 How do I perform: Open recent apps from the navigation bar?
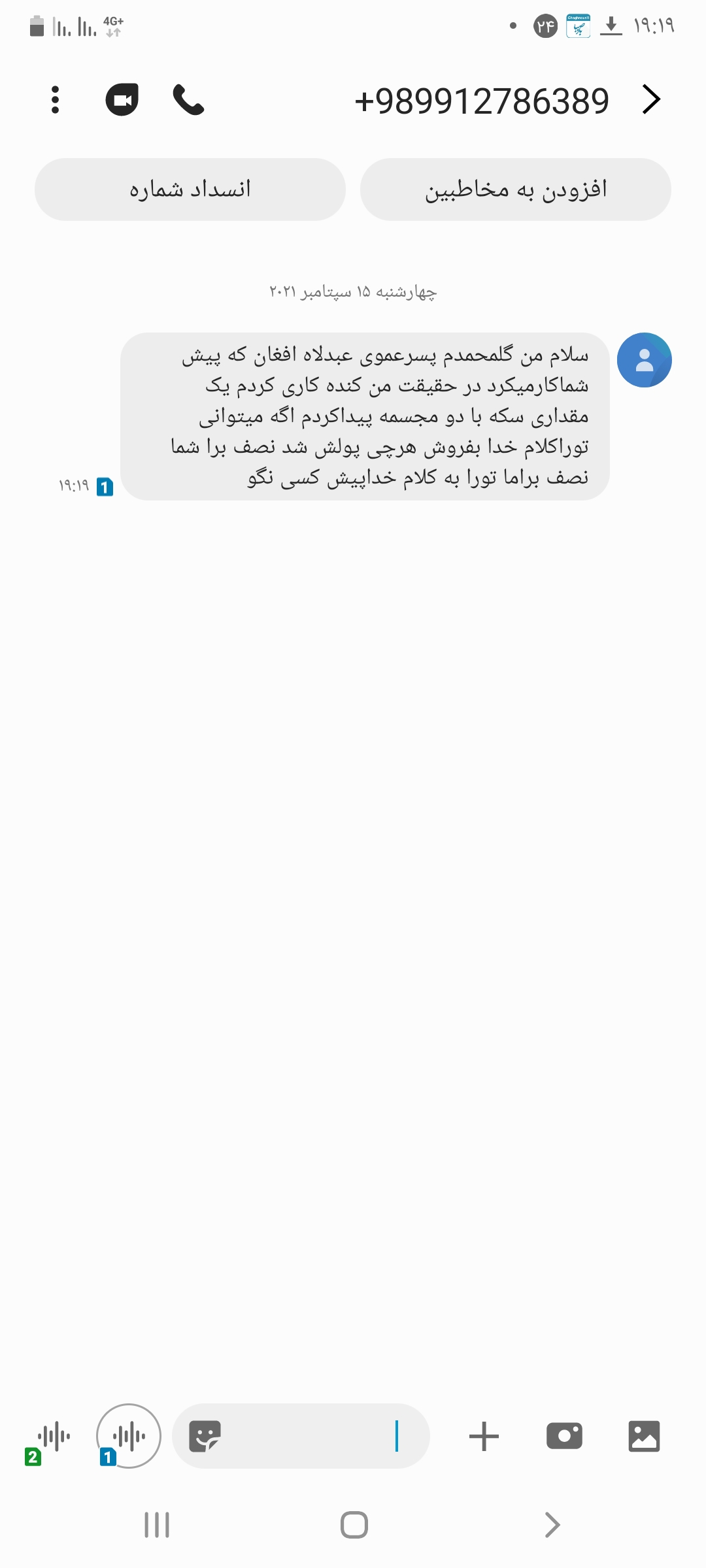point(157,1525)
